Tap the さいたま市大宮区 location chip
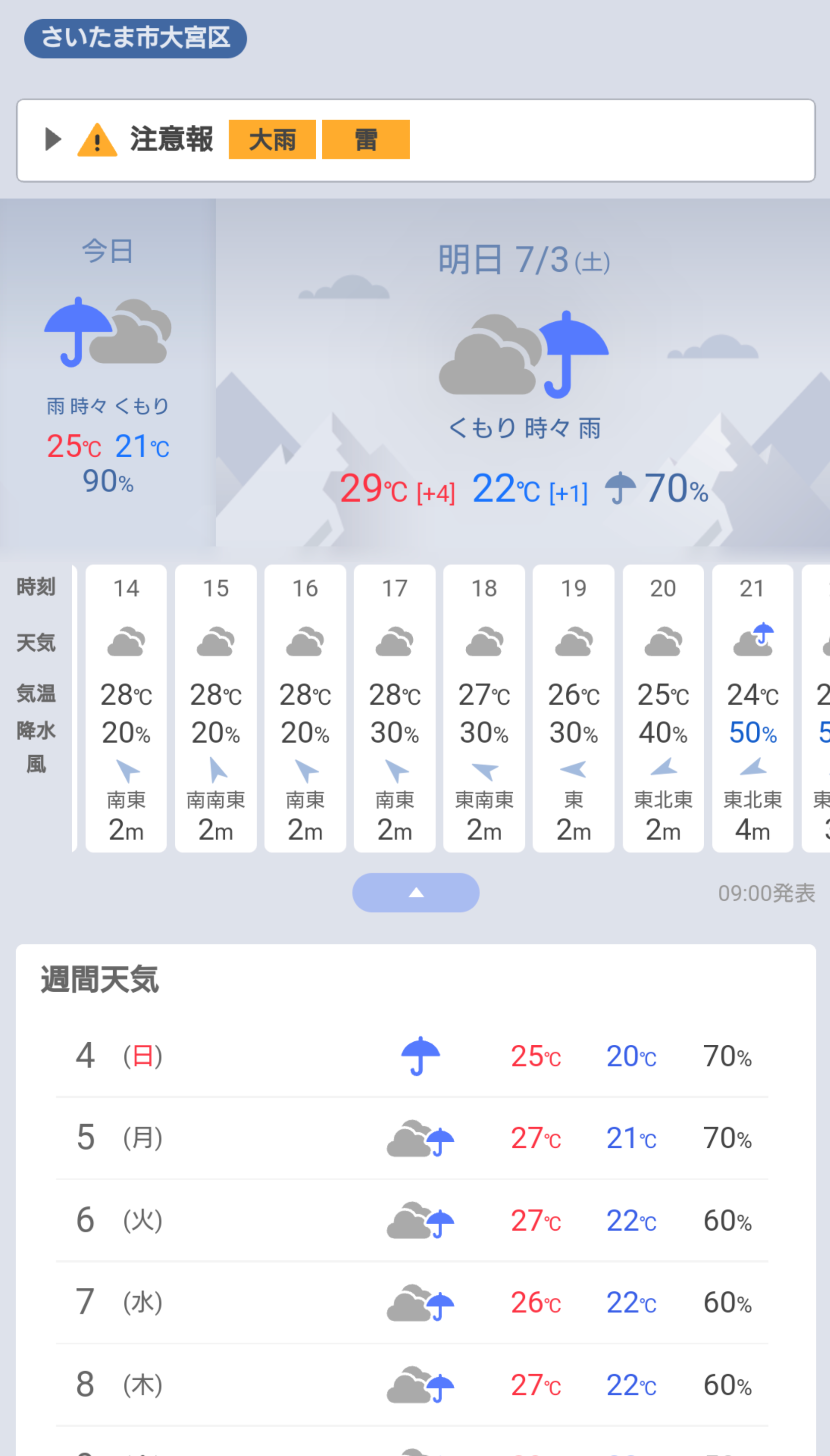The image size is (830, 1456). pyautogui.click(x=135, y=38)
